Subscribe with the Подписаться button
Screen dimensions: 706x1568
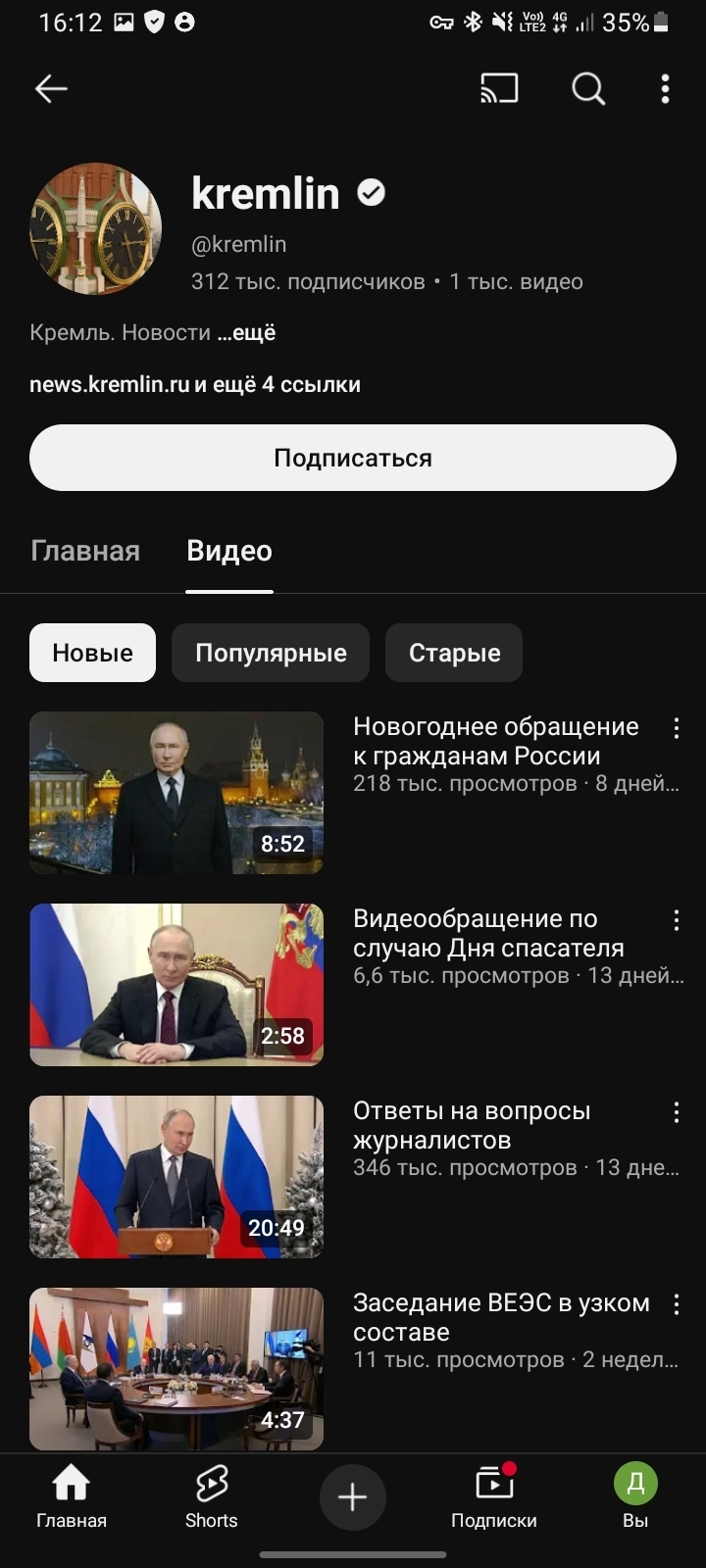(353, 458)
